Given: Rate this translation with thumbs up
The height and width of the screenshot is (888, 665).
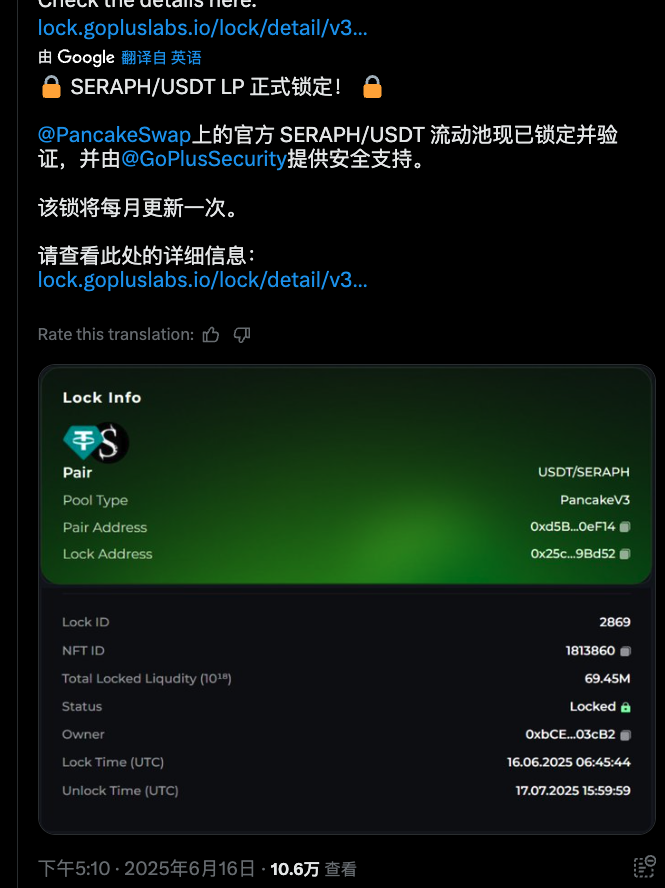Looking at the screenshot, I should click(x=211, y=335).
